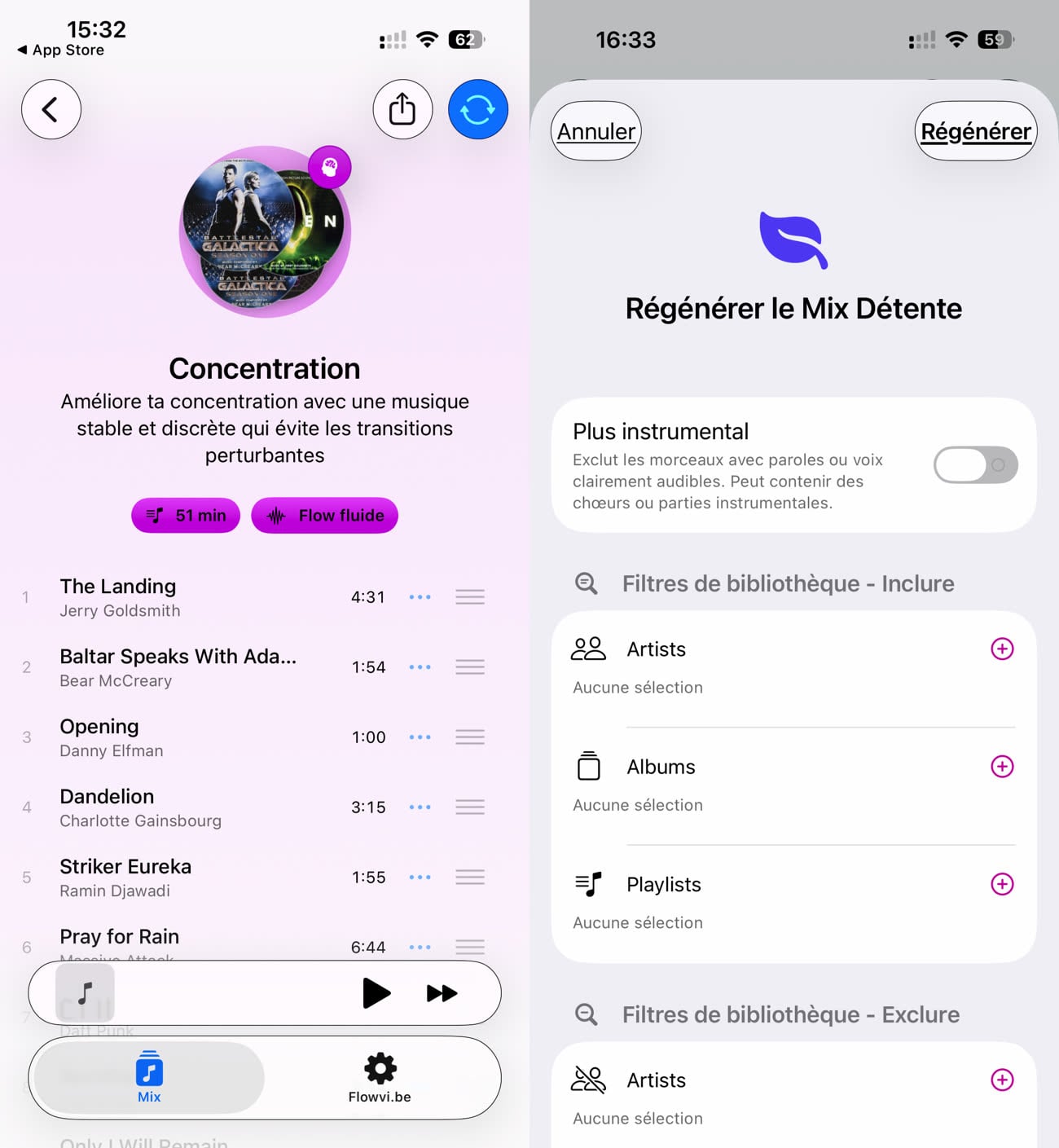Open more options for Baltar Speaks With Ada

coord(420,667)
